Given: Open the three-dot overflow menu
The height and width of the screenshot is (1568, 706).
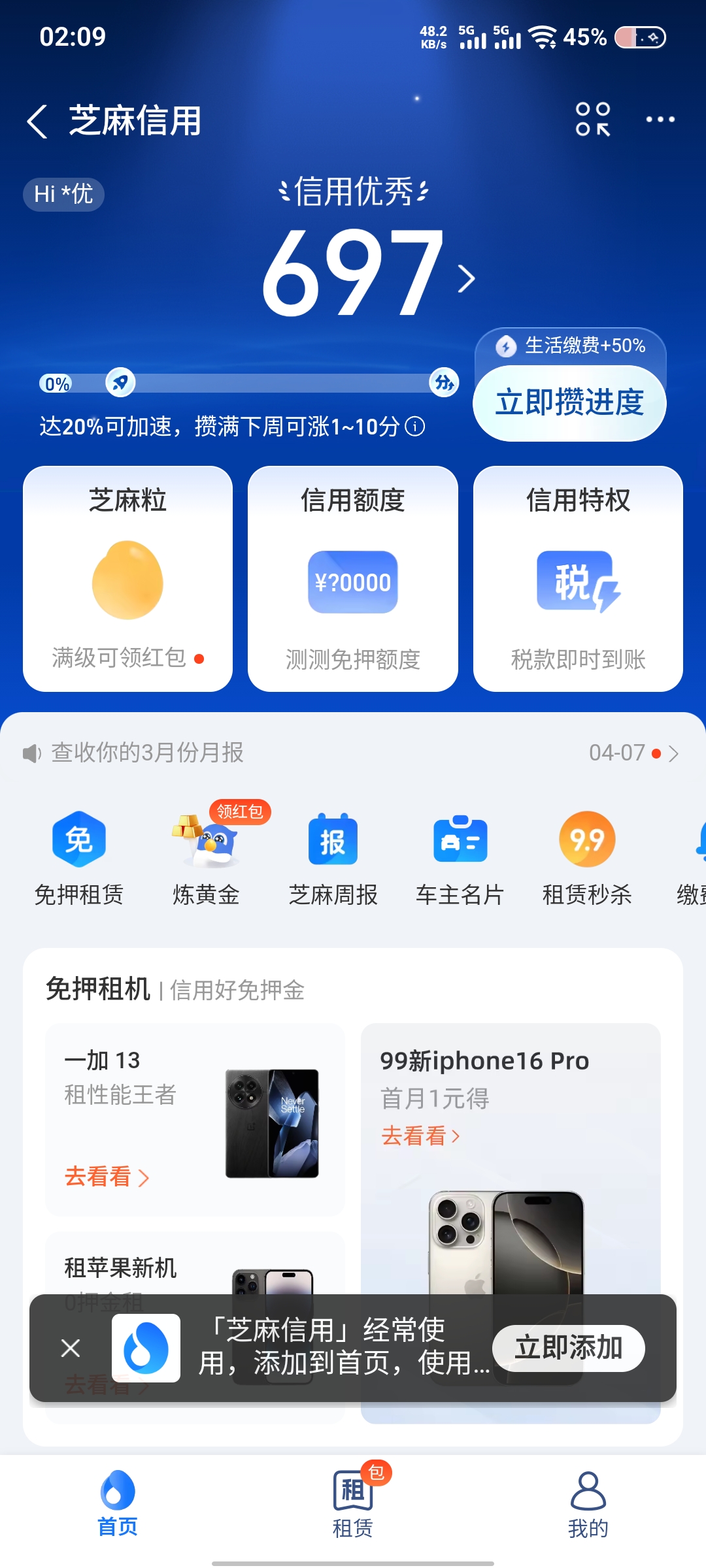Looking at the screenshot, I should point(660,120).
